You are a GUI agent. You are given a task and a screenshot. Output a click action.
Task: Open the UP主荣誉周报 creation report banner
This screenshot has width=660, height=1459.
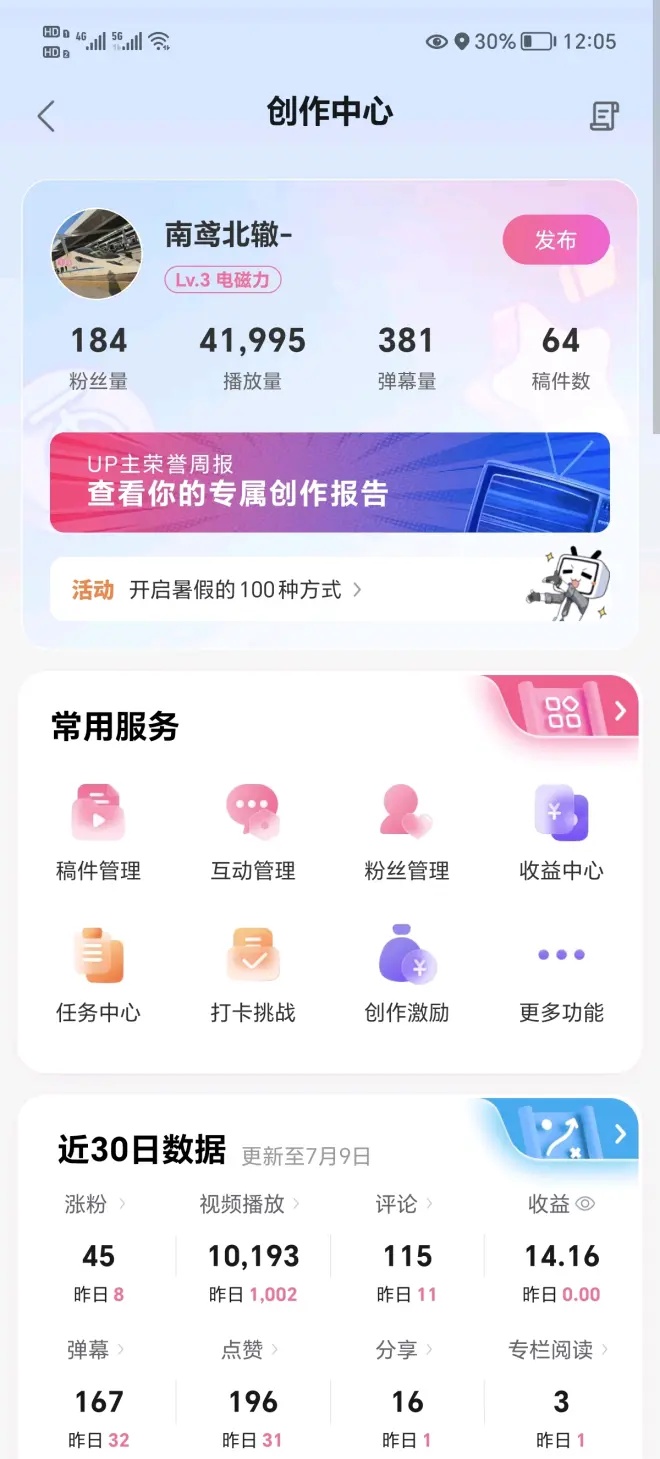tap(329, 482)
